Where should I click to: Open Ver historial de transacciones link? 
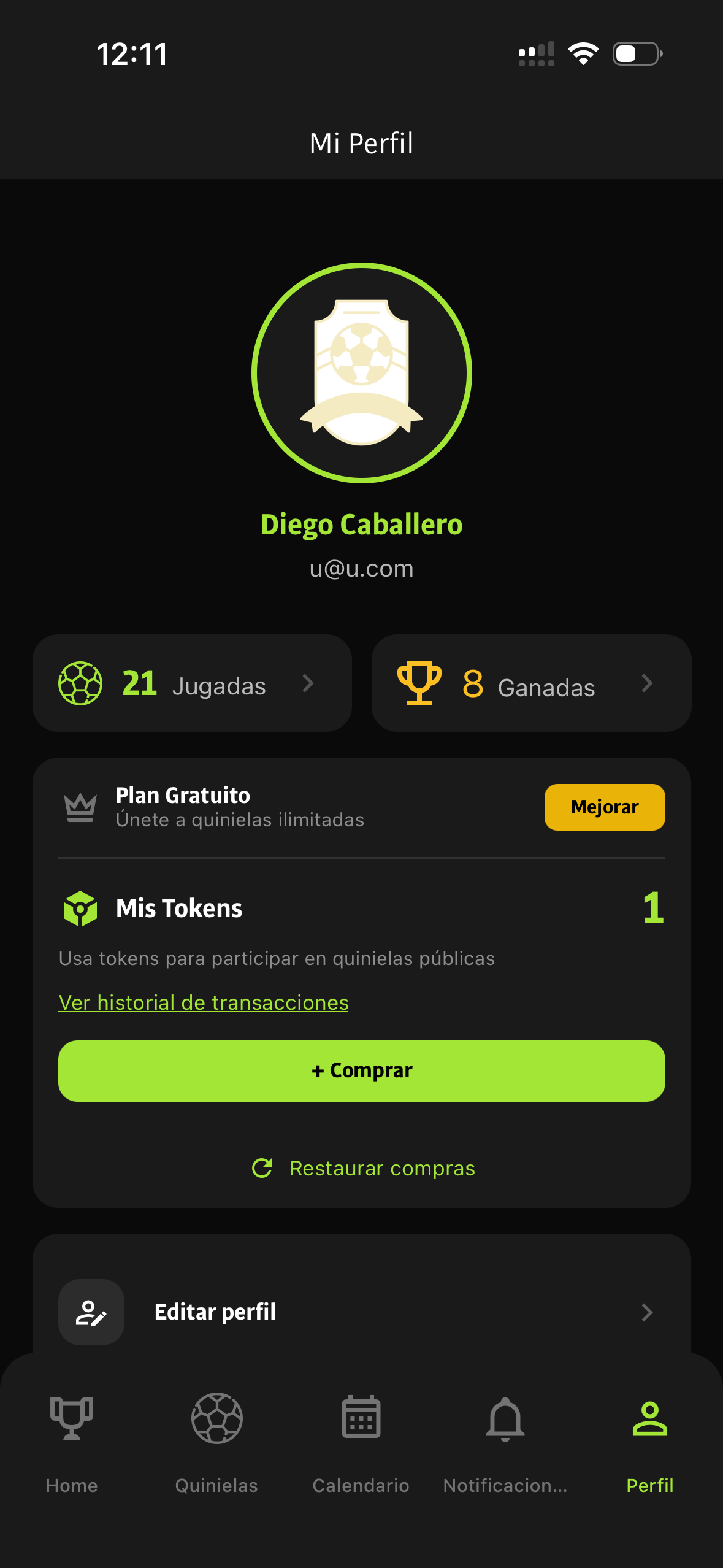203,1002
